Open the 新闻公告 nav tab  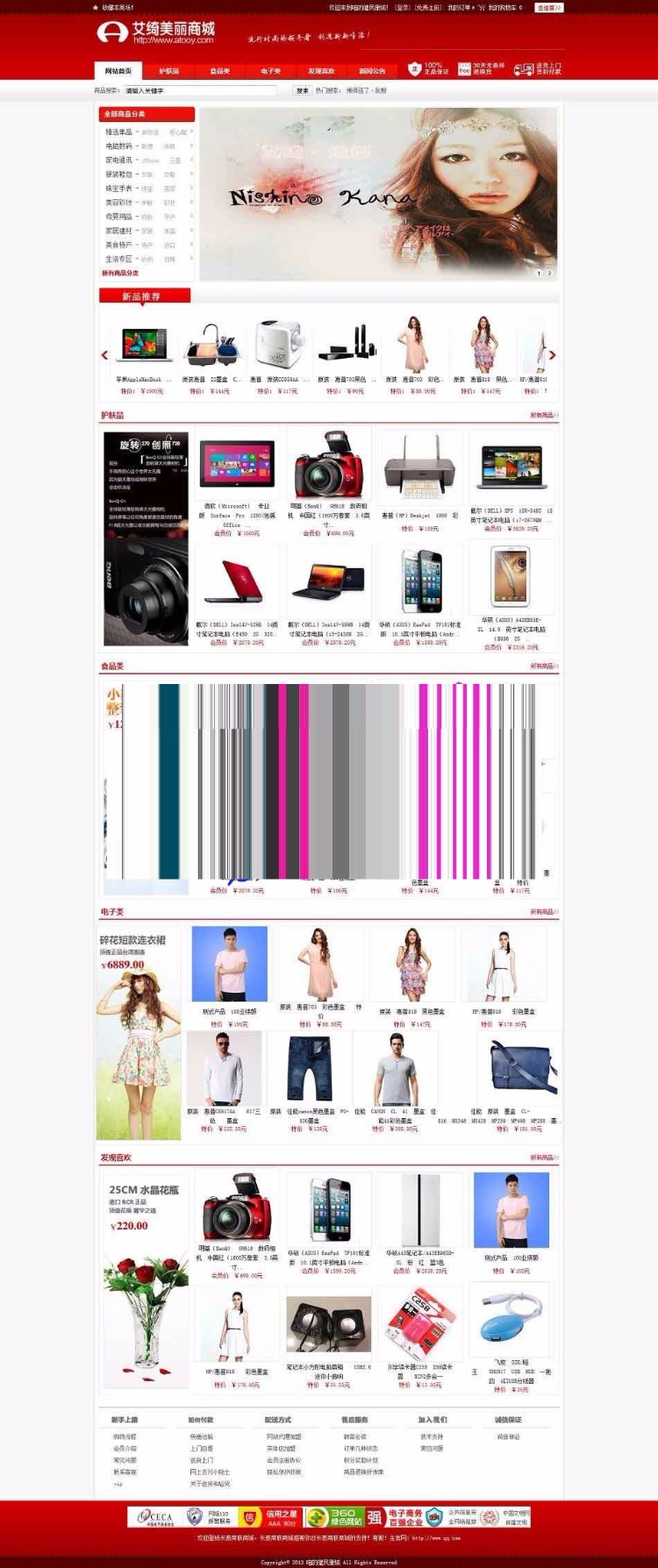(372, 71)
